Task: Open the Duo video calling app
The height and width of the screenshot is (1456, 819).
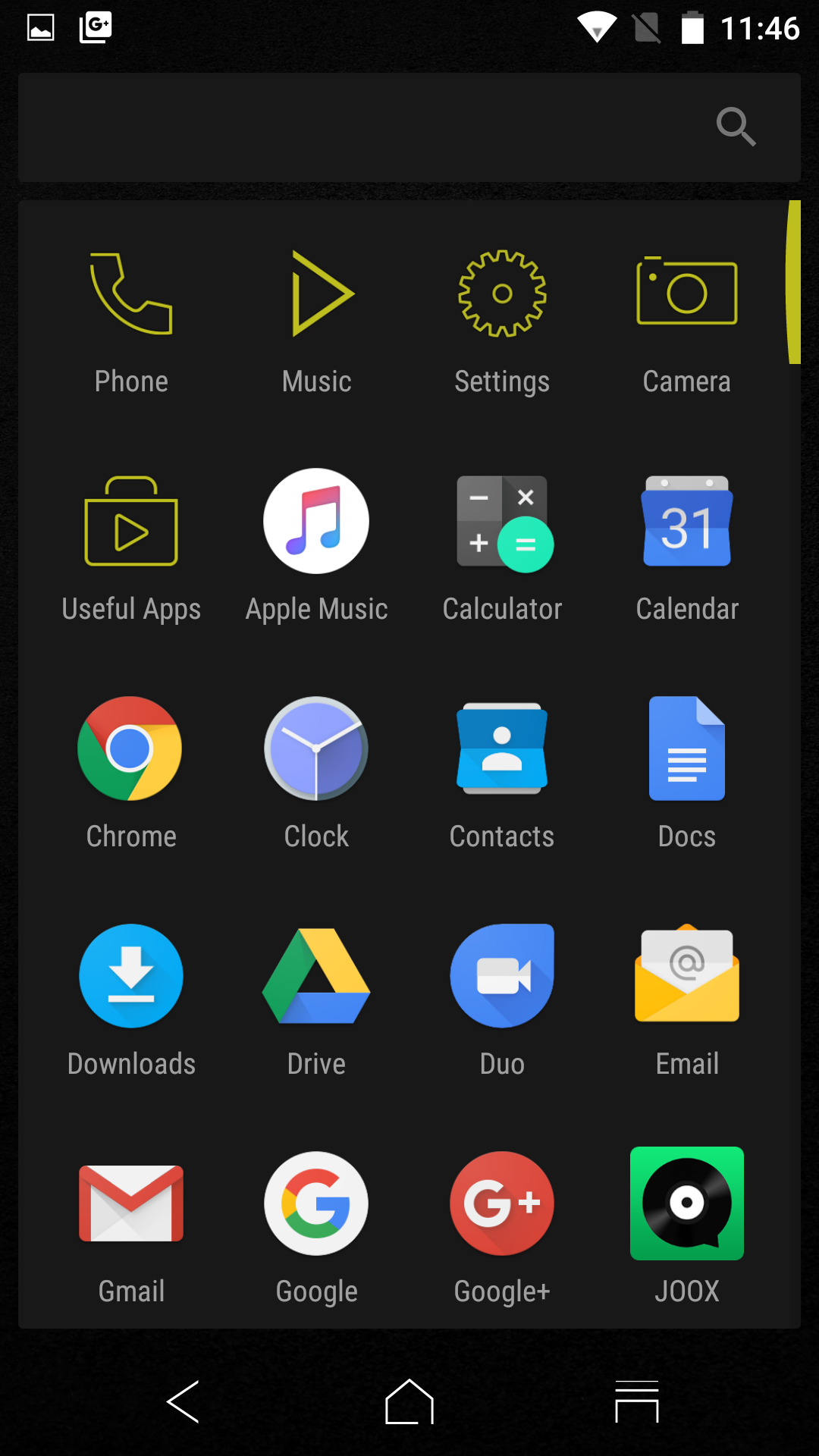Action: coord(502,977)
